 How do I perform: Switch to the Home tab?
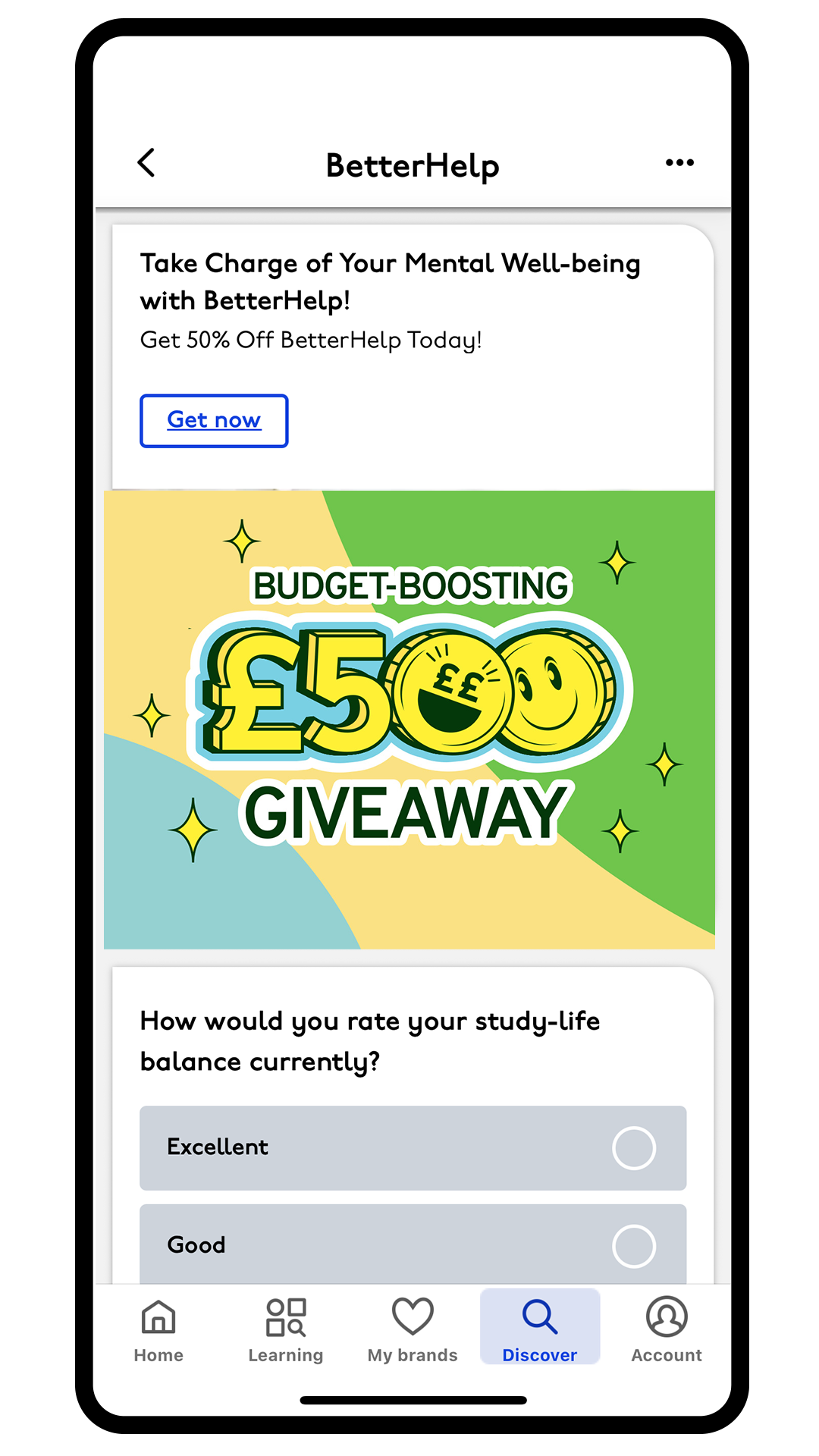pos(158,1329)
